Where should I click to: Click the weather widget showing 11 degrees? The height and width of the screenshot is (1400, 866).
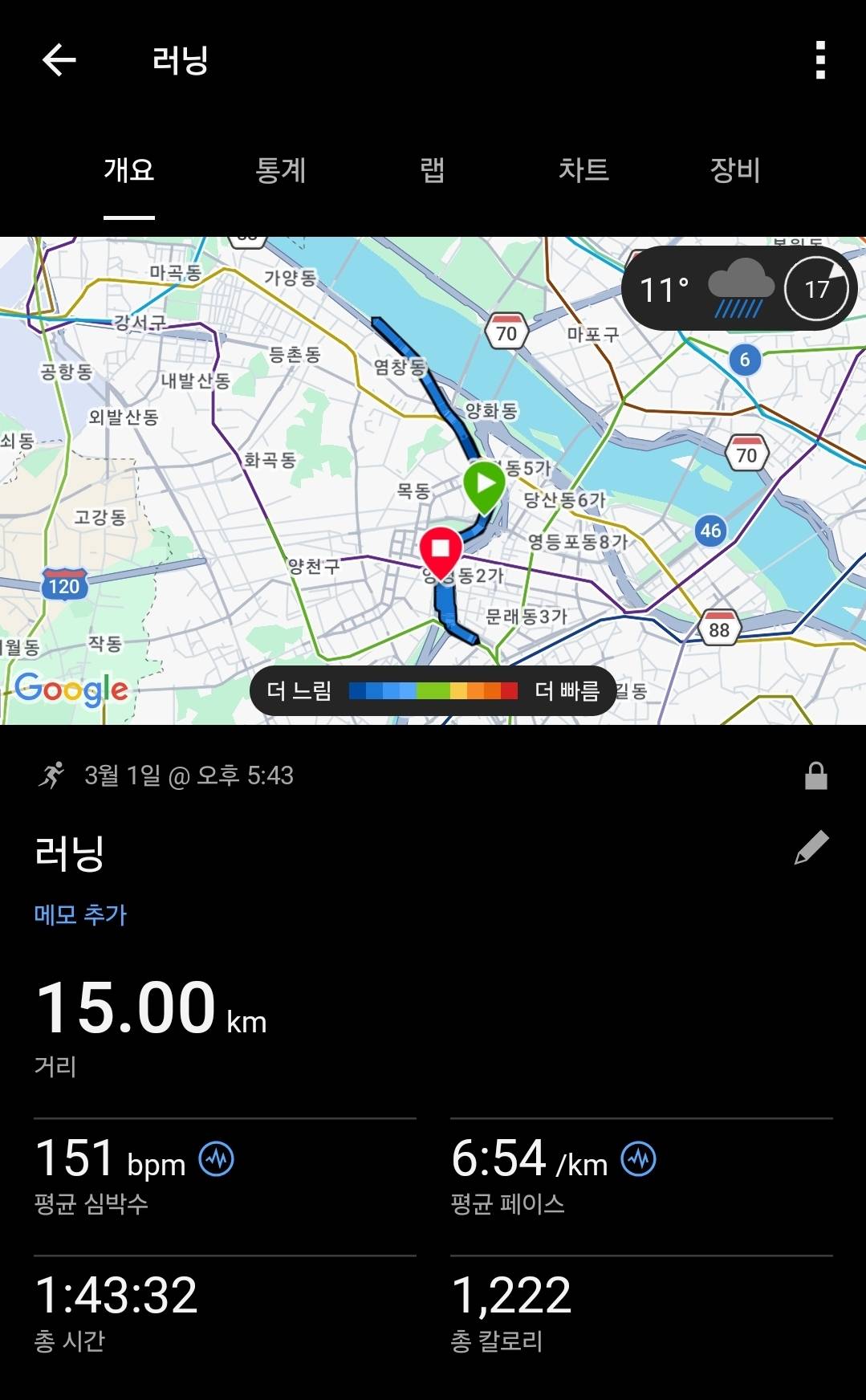coord(665,287)
